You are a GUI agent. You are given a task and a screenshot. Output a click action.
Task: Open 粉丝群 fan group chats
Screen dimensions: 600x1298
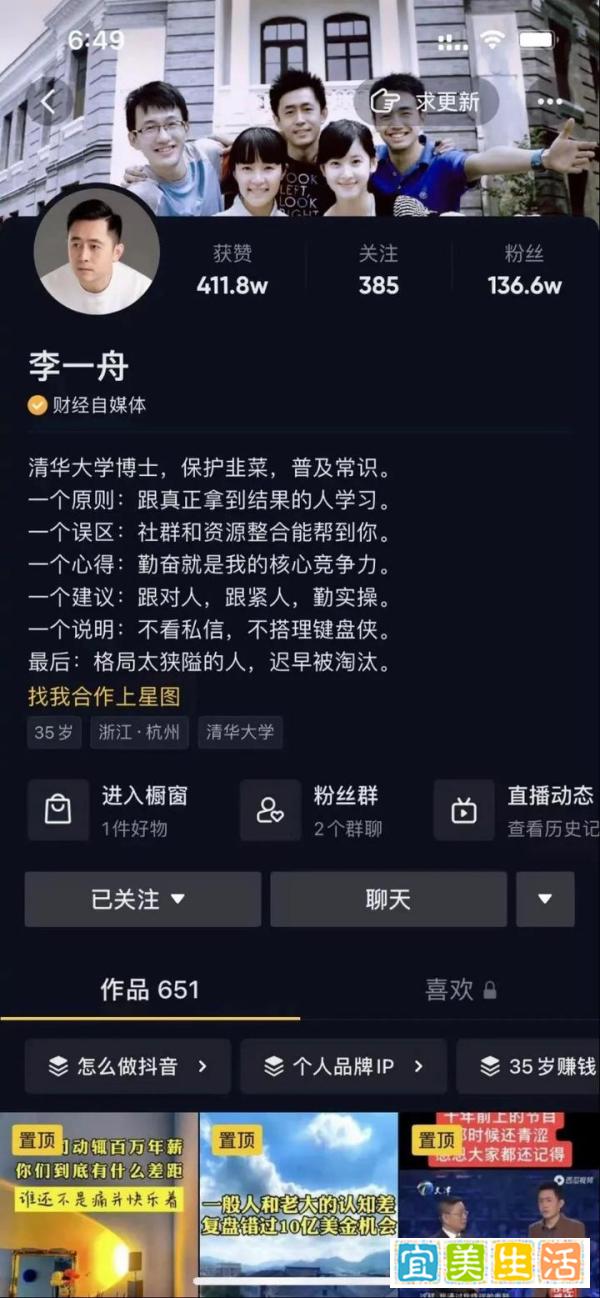314,810
